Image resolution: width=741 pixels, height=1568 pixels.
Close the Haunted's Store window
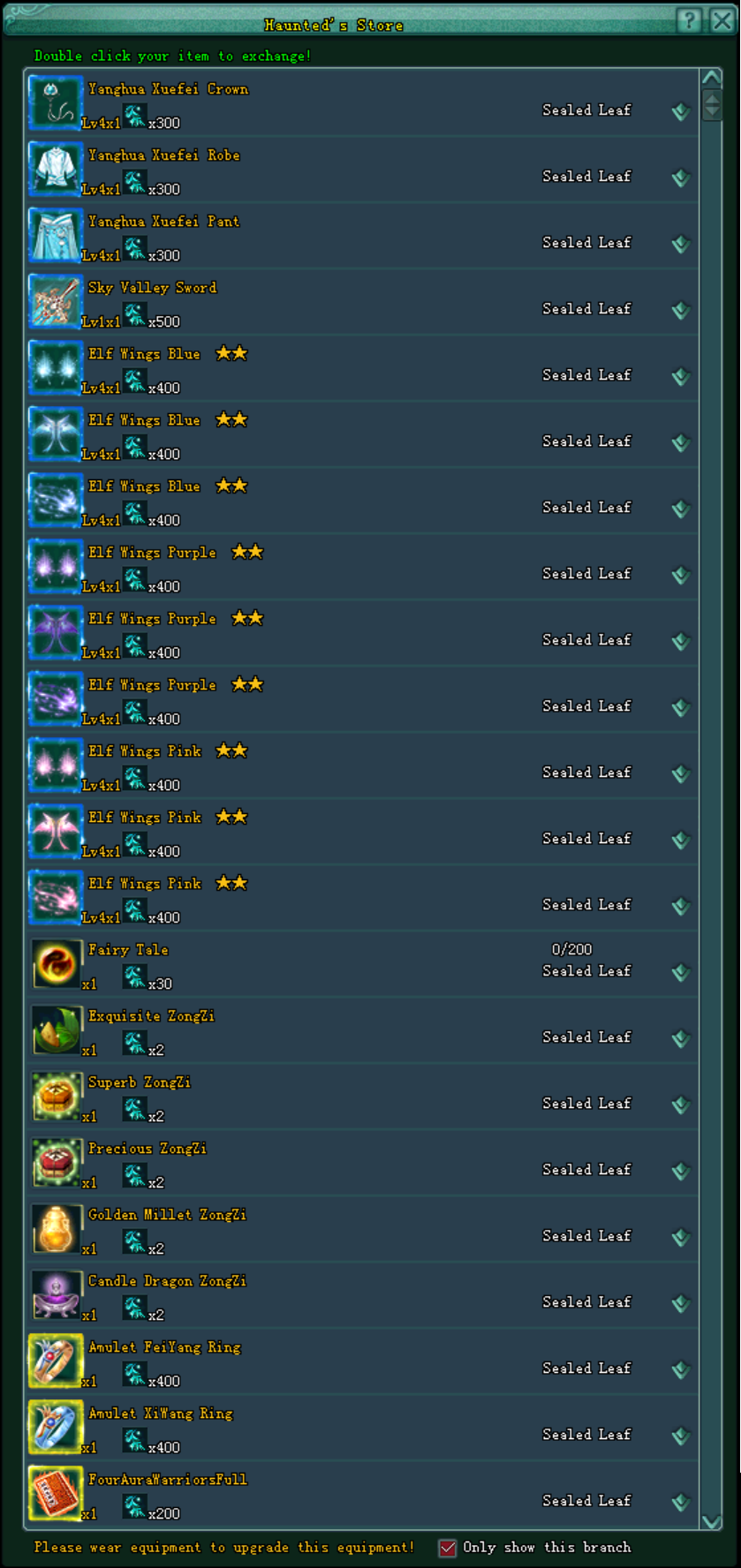[x=722, y=20]
